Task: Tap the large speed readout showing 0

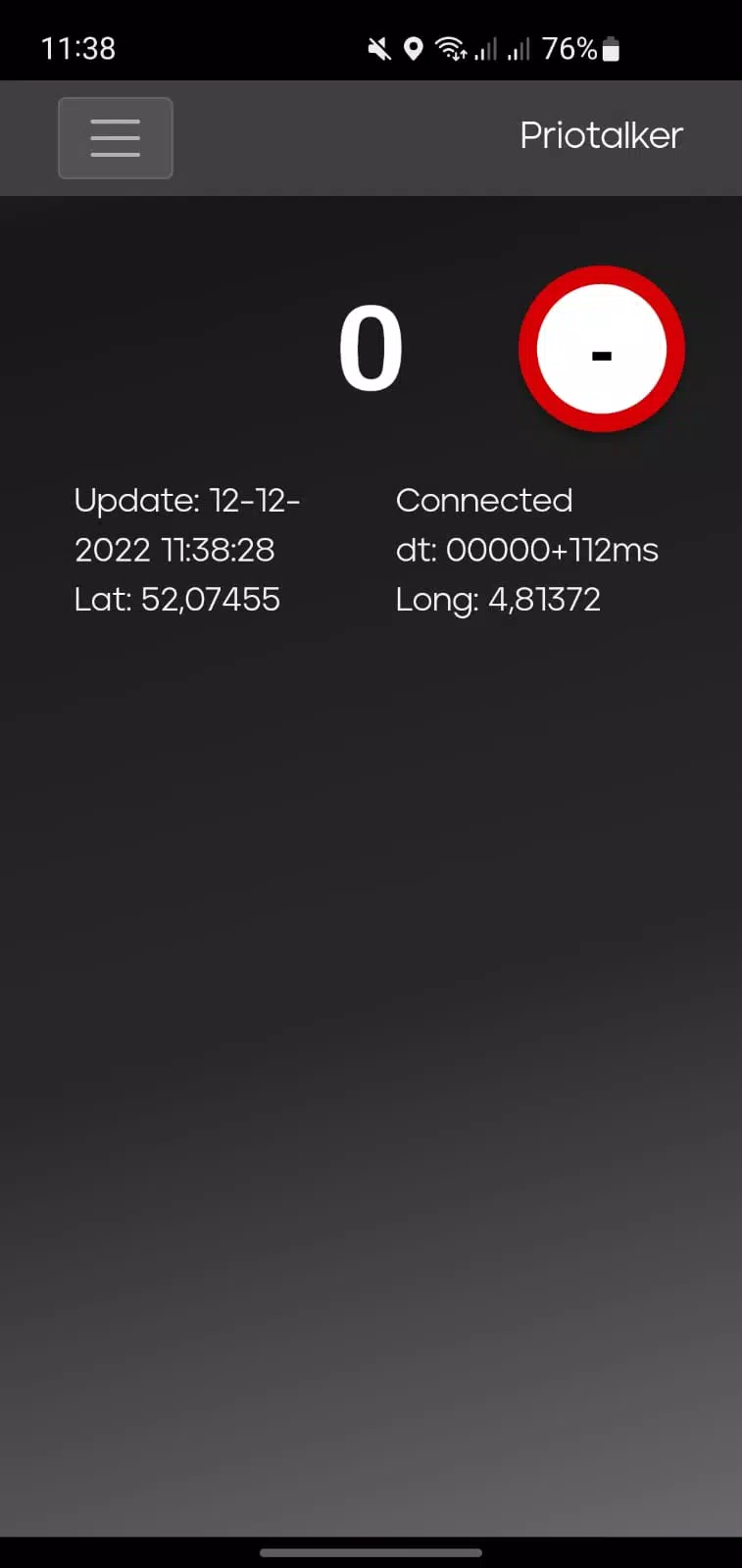Action: 371,348
